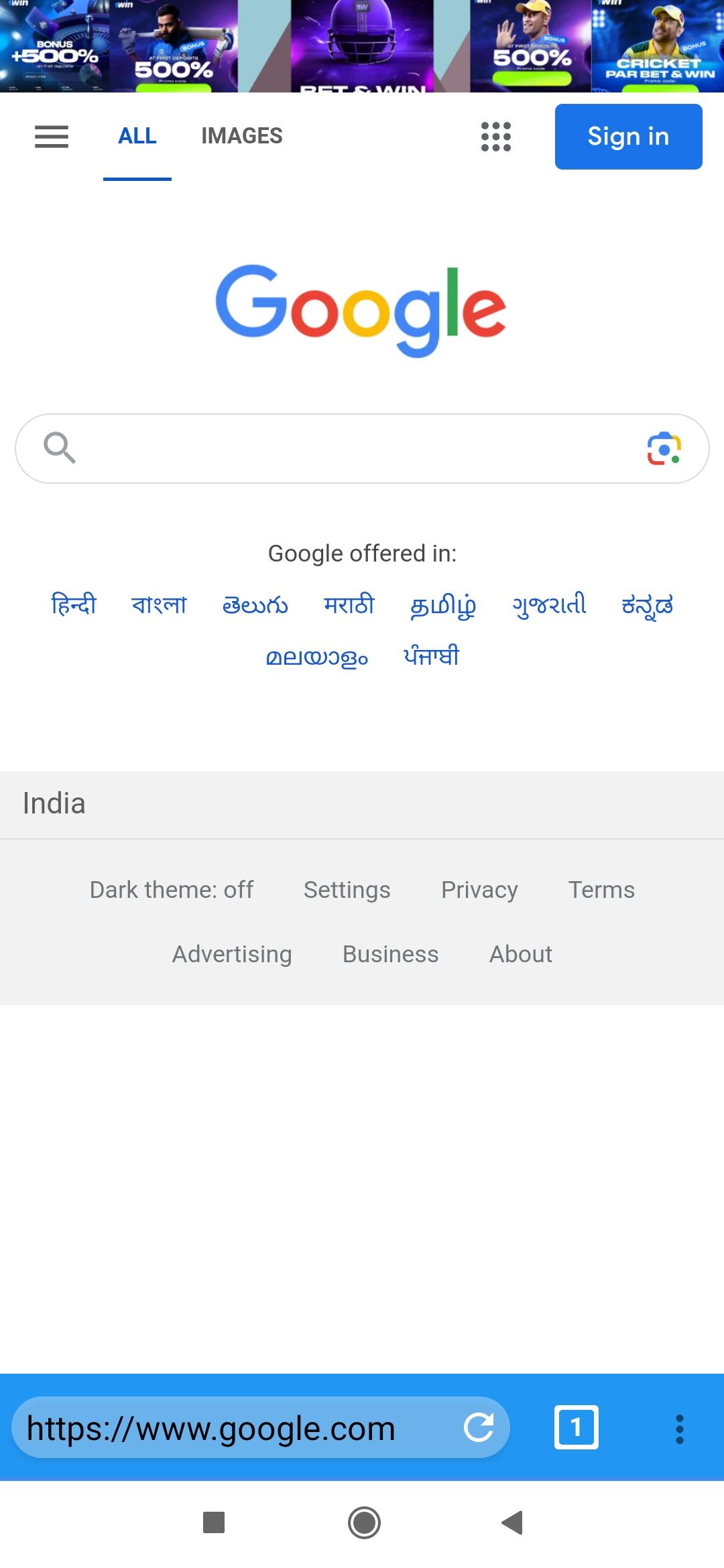
Task: Open the Advertising link
Action: pyautogui.click(x=232, y=954)
